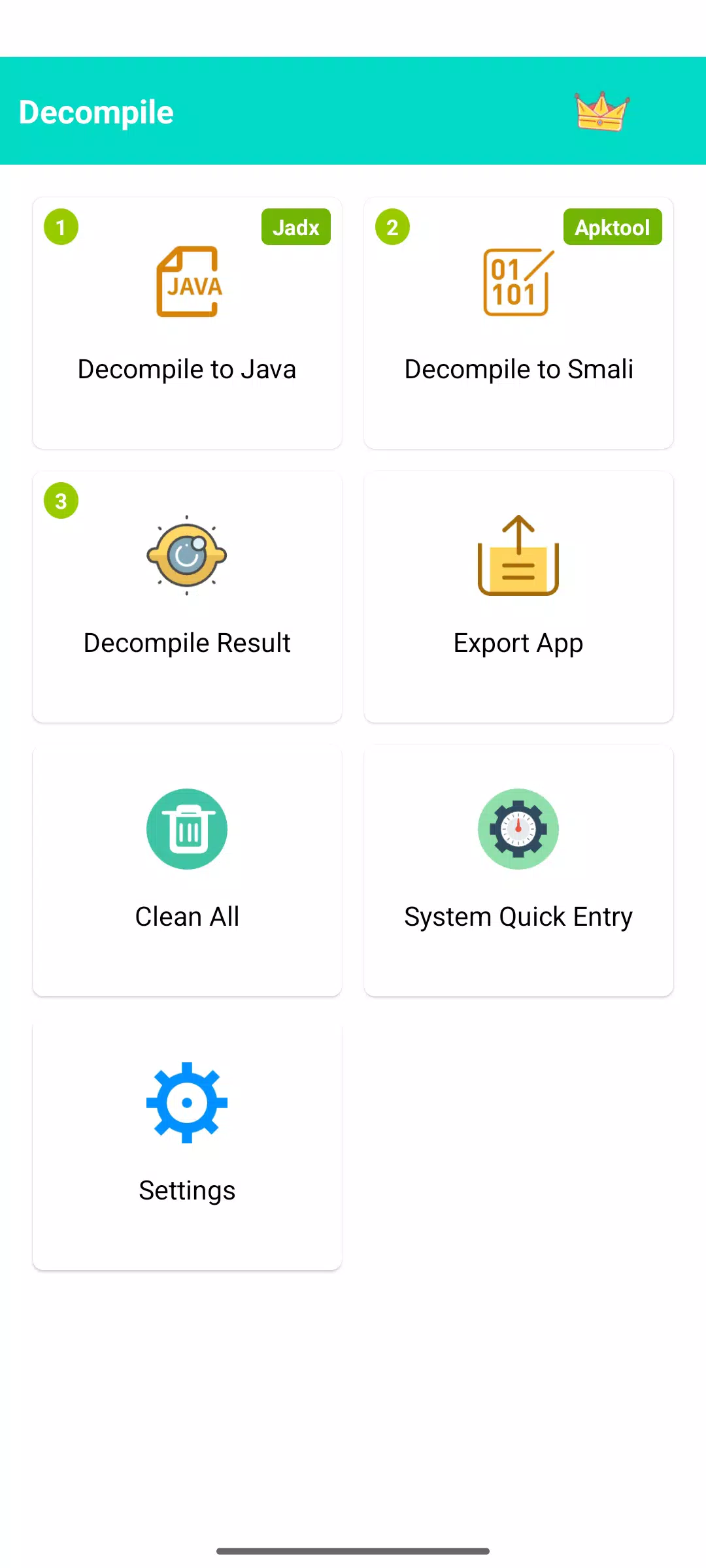The width and height of the screenshot is (706, 1568).
Task: Open Decompile to Java card
Action: [187, 323]
